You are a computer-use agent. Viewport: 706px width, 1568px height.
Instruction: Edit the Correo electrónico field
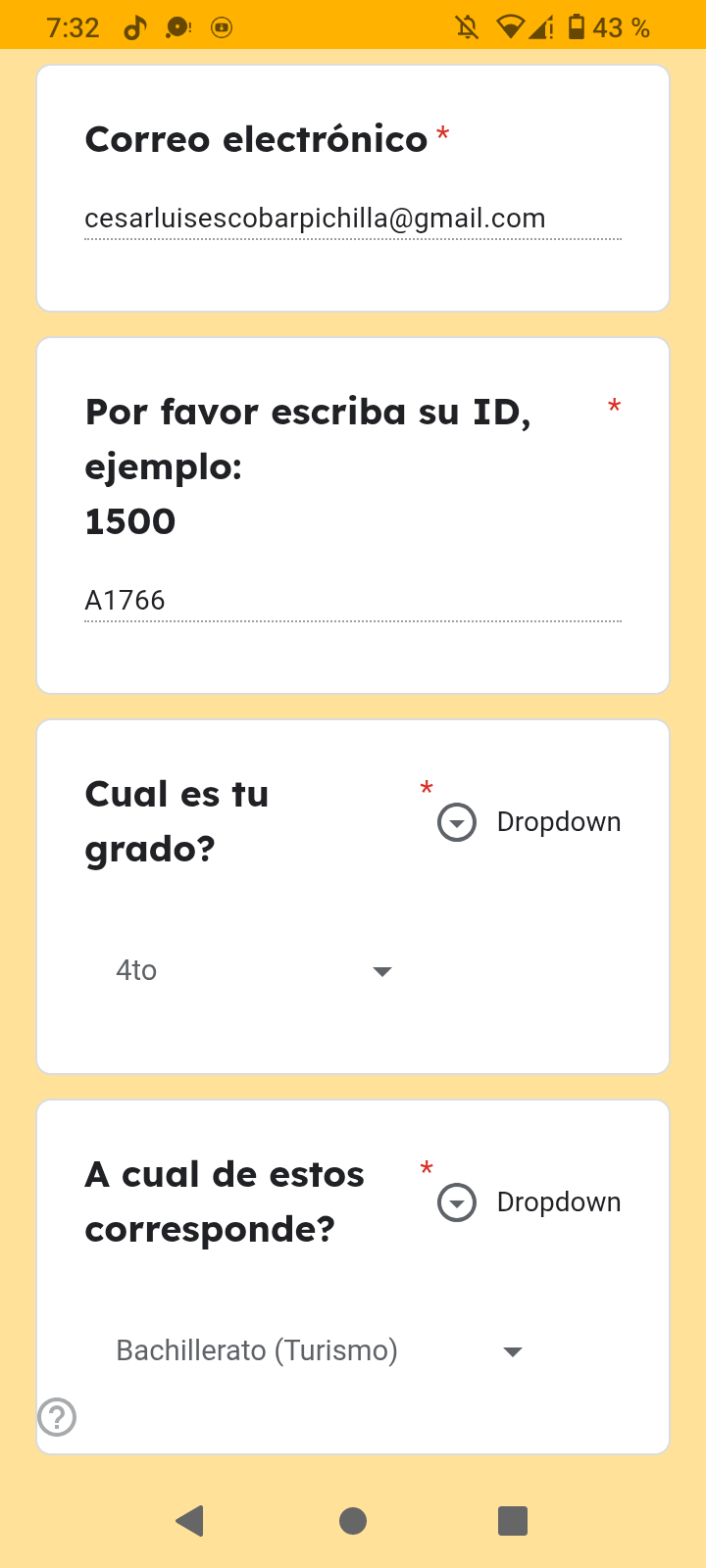pos(352,219)
